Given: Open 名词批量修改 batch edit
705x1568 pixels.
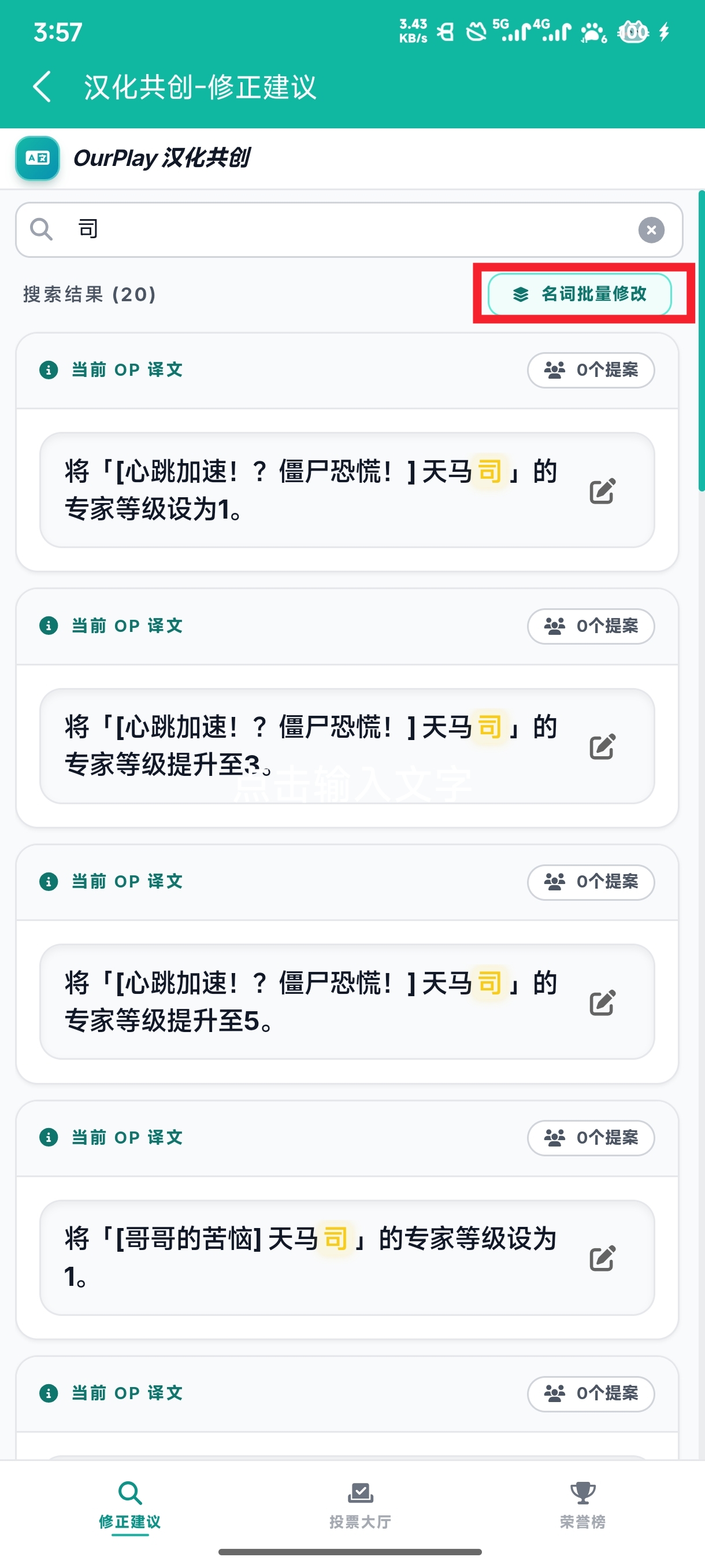Looking at the screenshot, I should tap(580, 294).
